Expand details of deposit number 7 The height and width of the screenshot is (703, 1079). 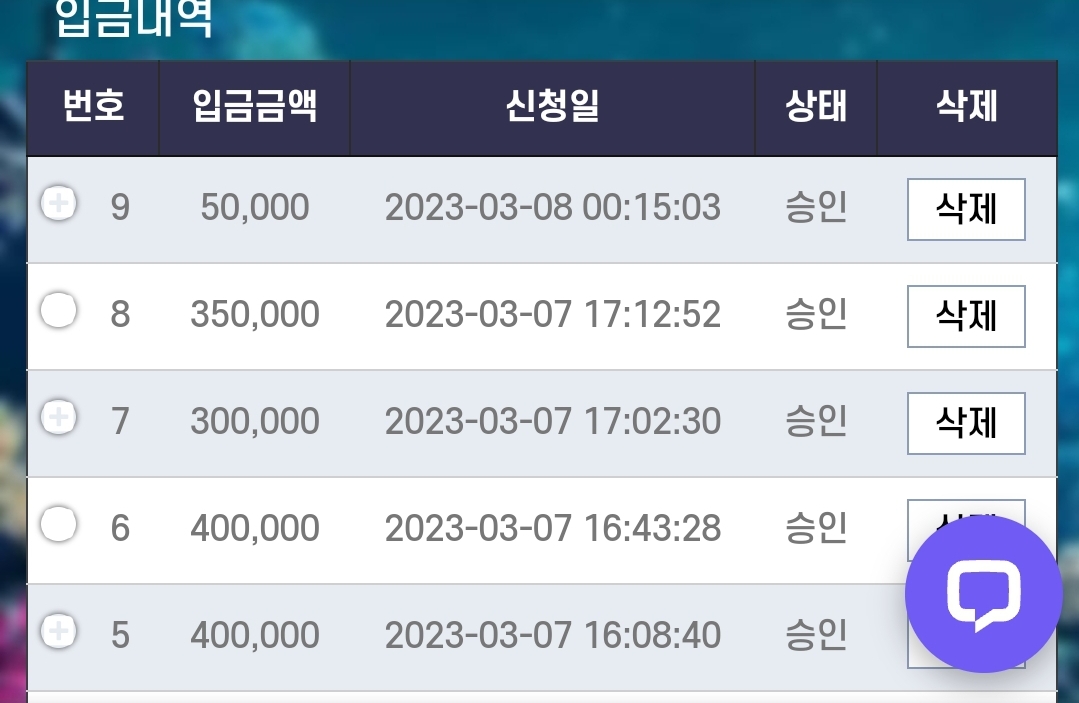click(58, 417)
